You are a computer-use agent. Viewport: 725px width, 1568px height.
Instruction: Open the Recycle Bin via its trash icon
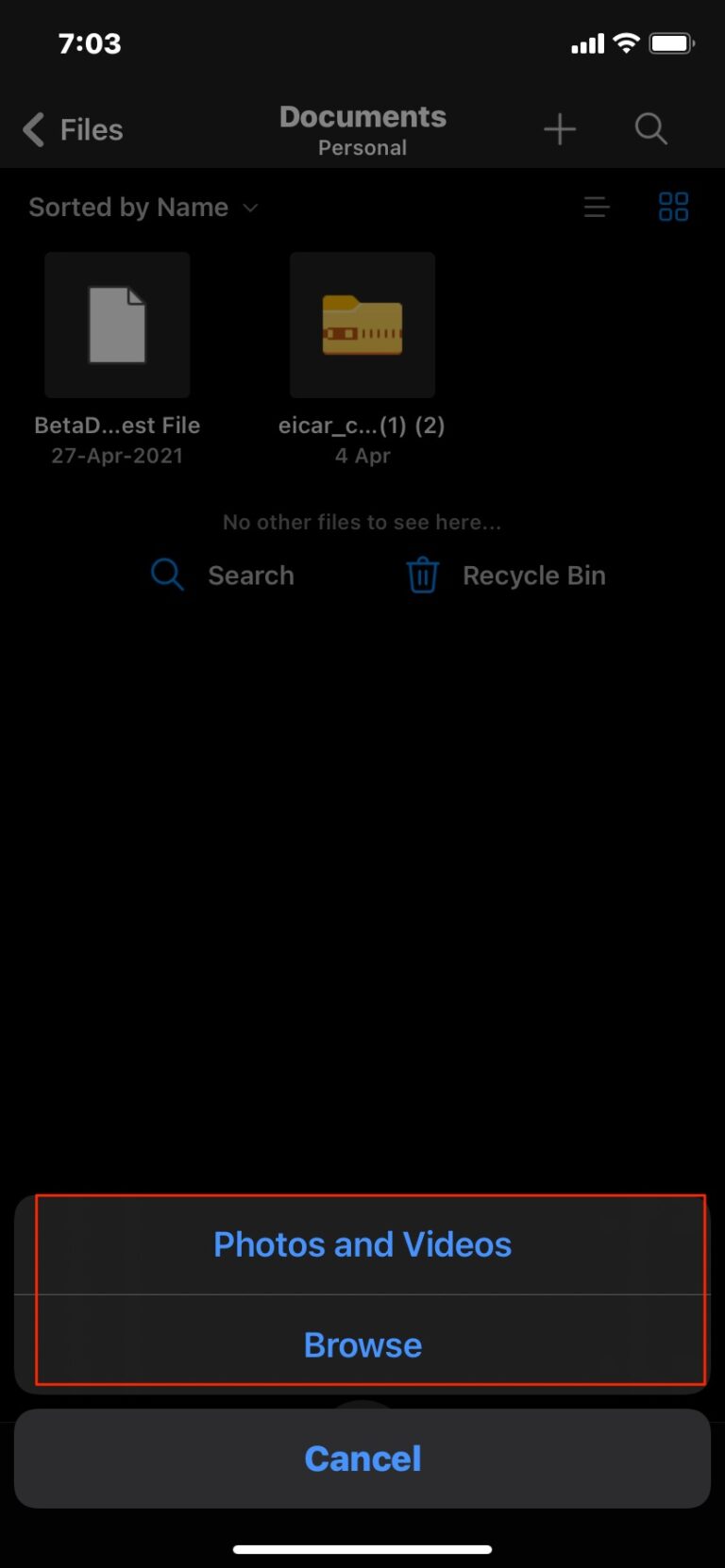coord(423,575)
